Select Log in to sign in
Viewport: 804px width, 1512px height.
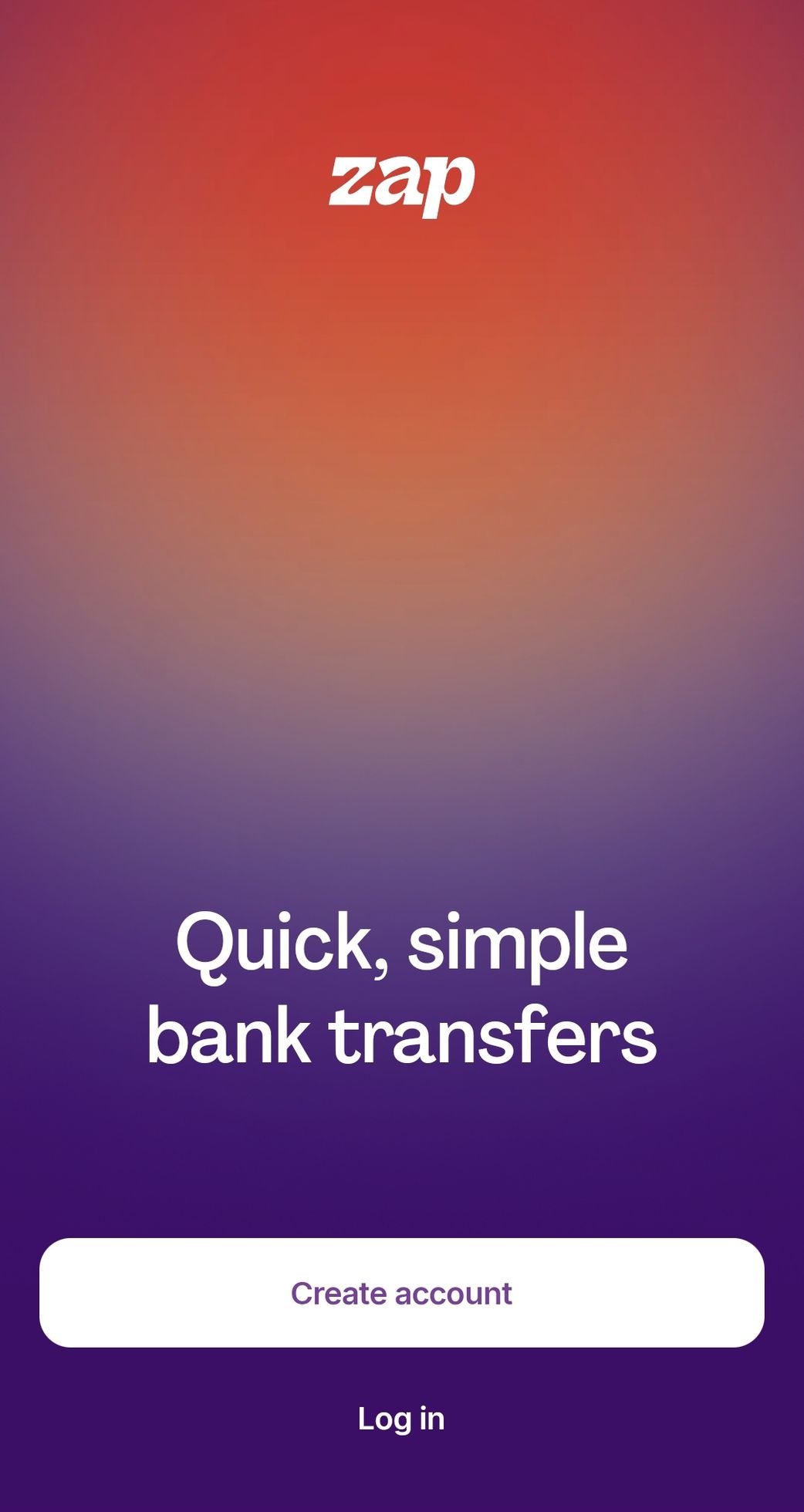401,1419
